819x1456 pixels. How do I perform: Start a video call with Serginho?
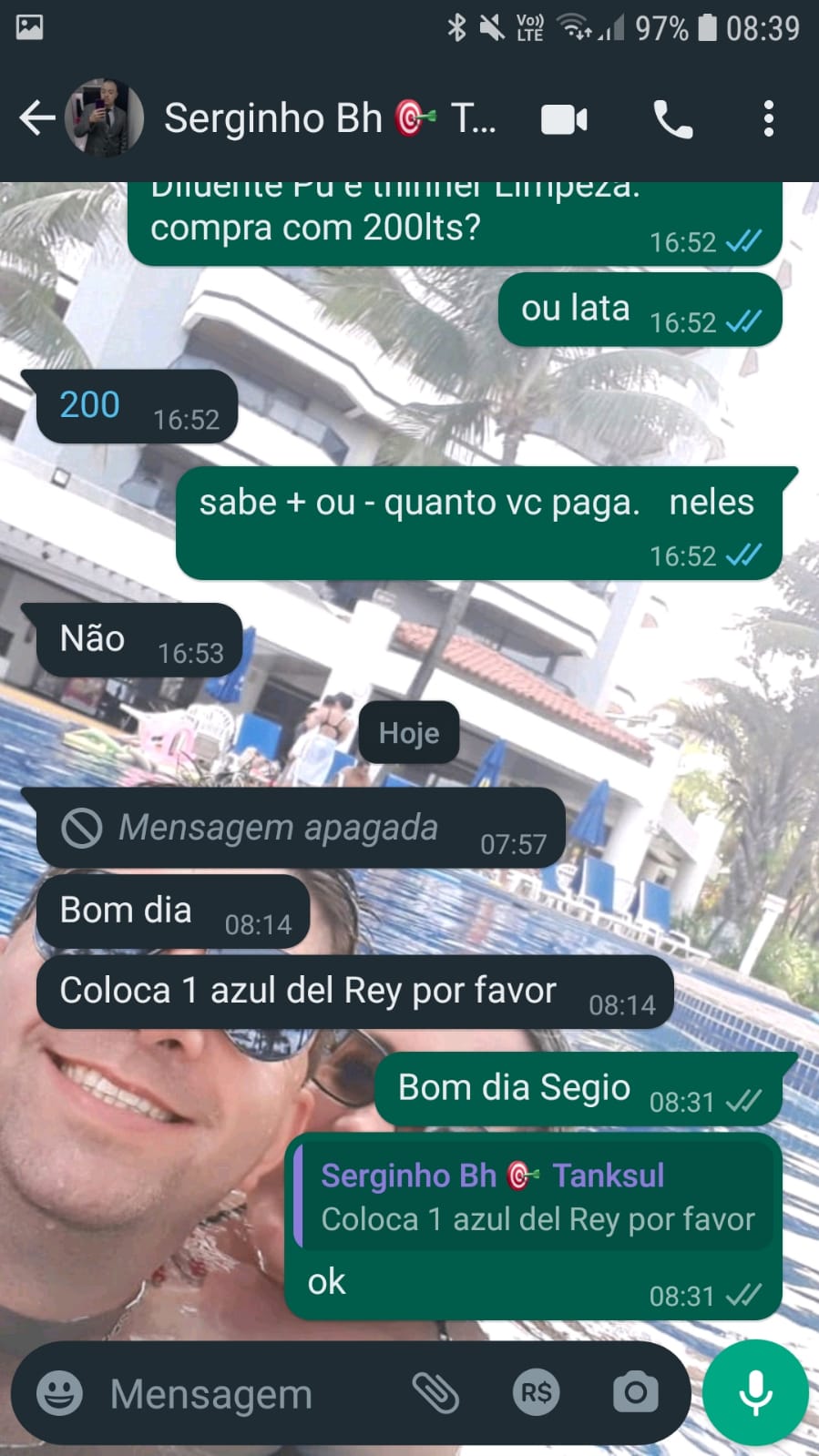[564, 119]
